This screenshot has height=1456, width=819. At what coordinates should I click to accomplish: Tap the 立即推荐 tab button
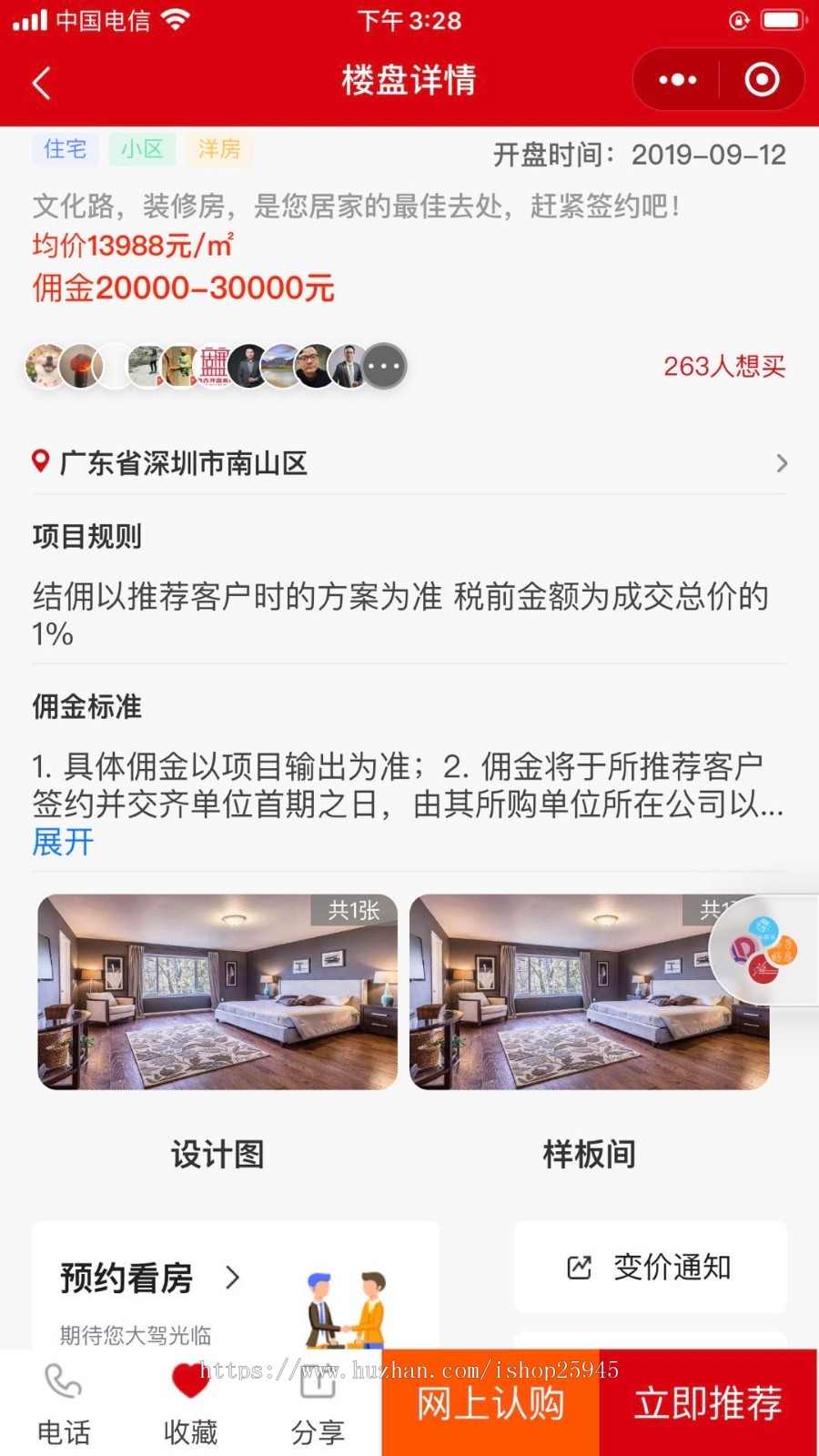pyautogui.click(x=708, y=1403)
